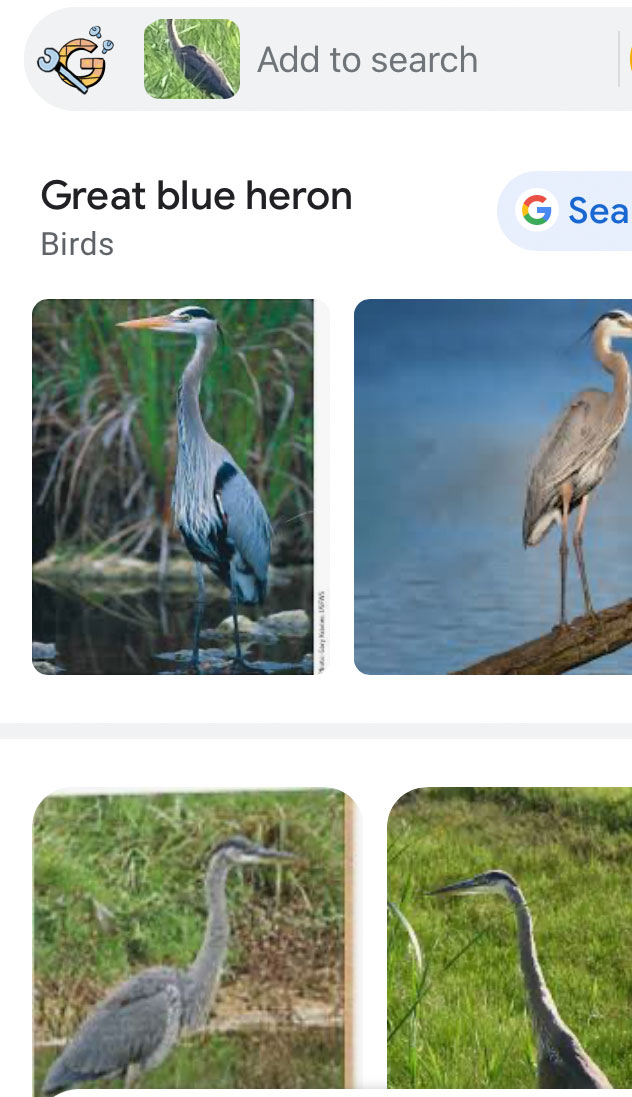The height and width of the screenshot is (1097, 632).
Task: Open the heron photo by the reeds
Action: (180, 487)
